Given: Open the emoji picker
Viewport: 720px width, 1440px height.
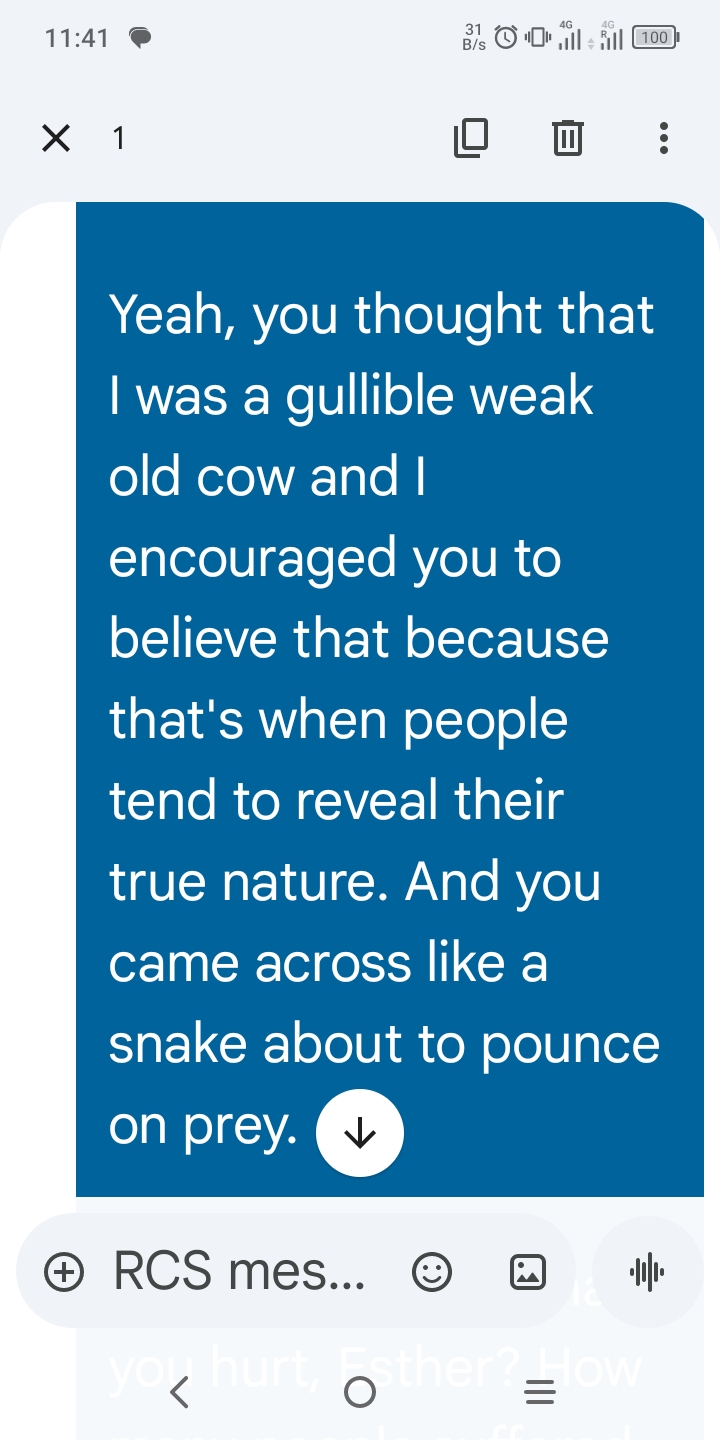Looking at the screenshot, I should [432, 1272].
